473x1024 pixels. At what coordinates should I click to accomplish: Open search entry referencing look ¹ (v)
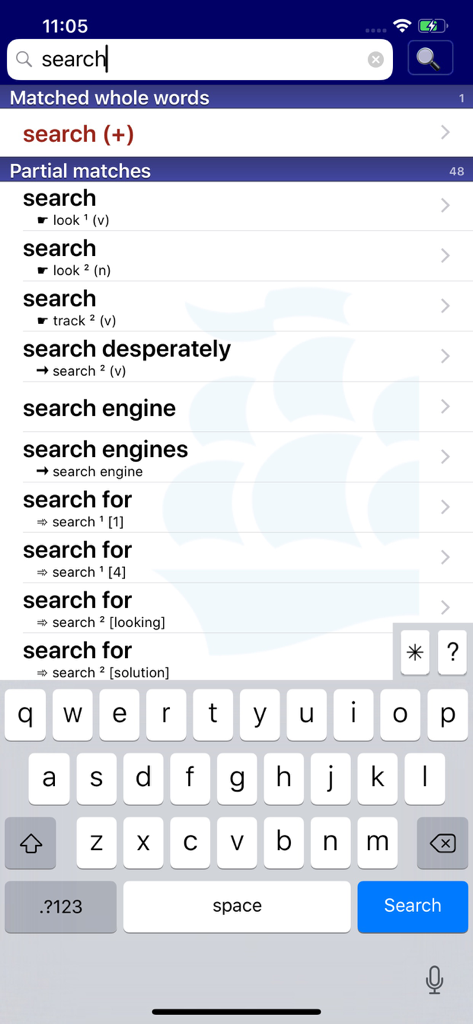236,207
